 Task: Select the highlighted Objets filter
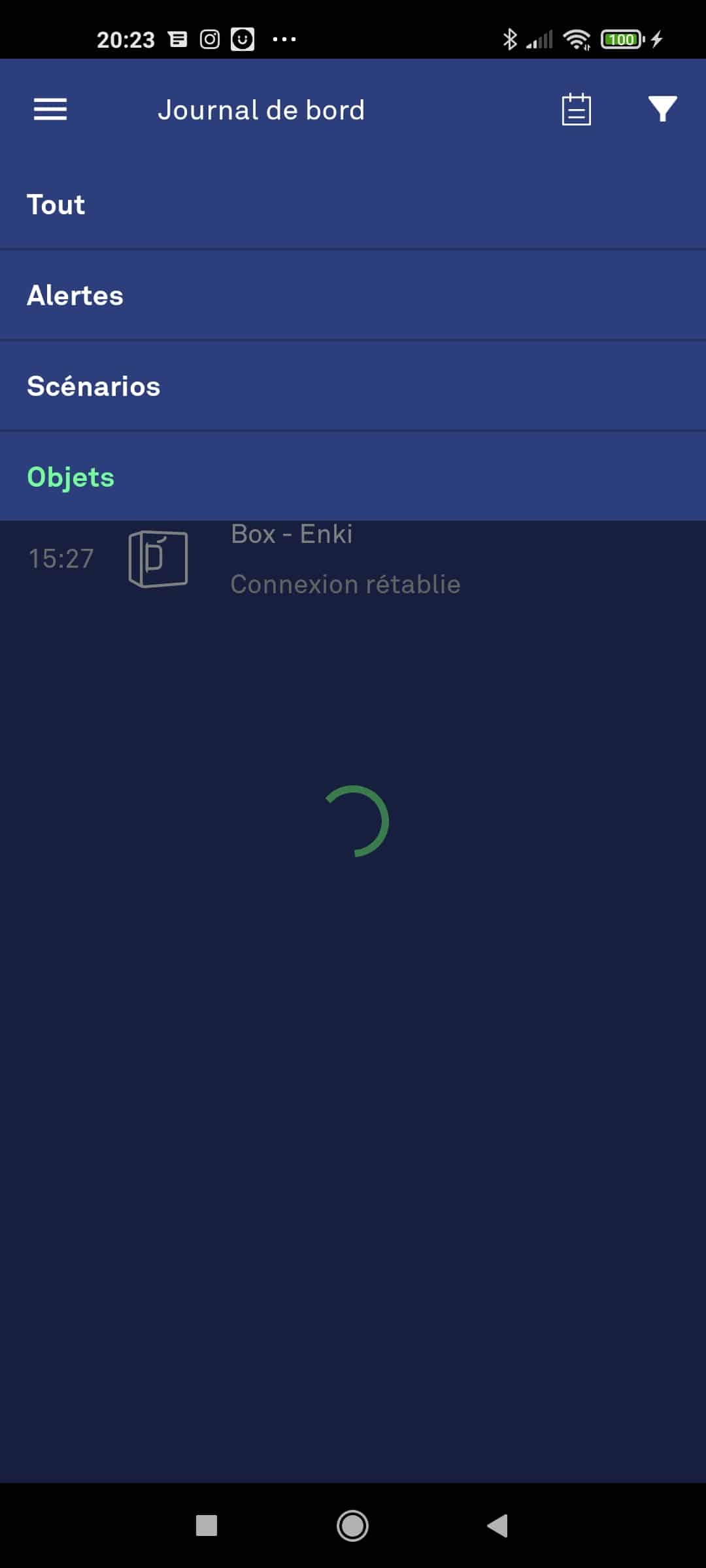click(x=353, y=477)
